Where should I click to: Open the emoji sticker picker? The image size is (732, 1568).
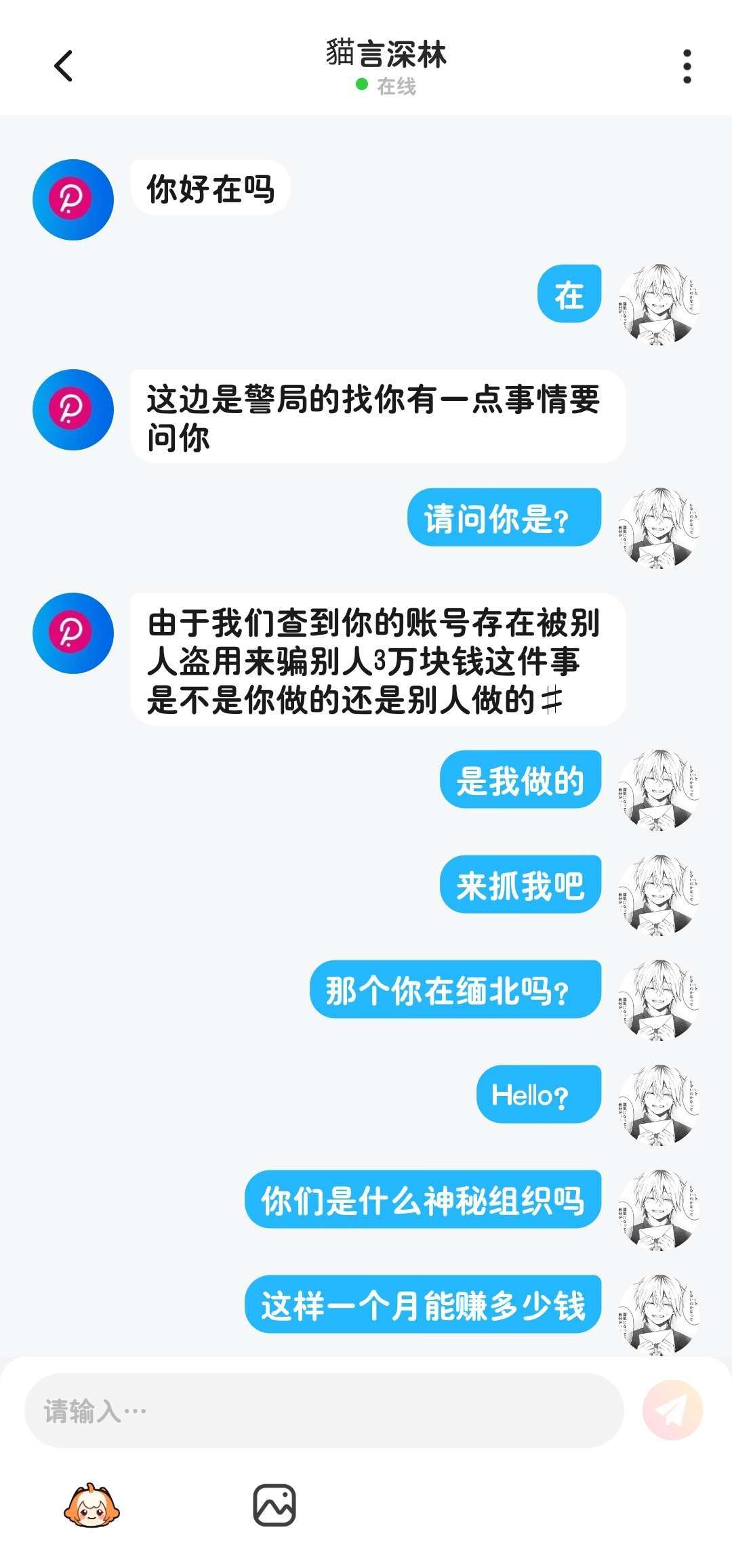click(91, 1505)
